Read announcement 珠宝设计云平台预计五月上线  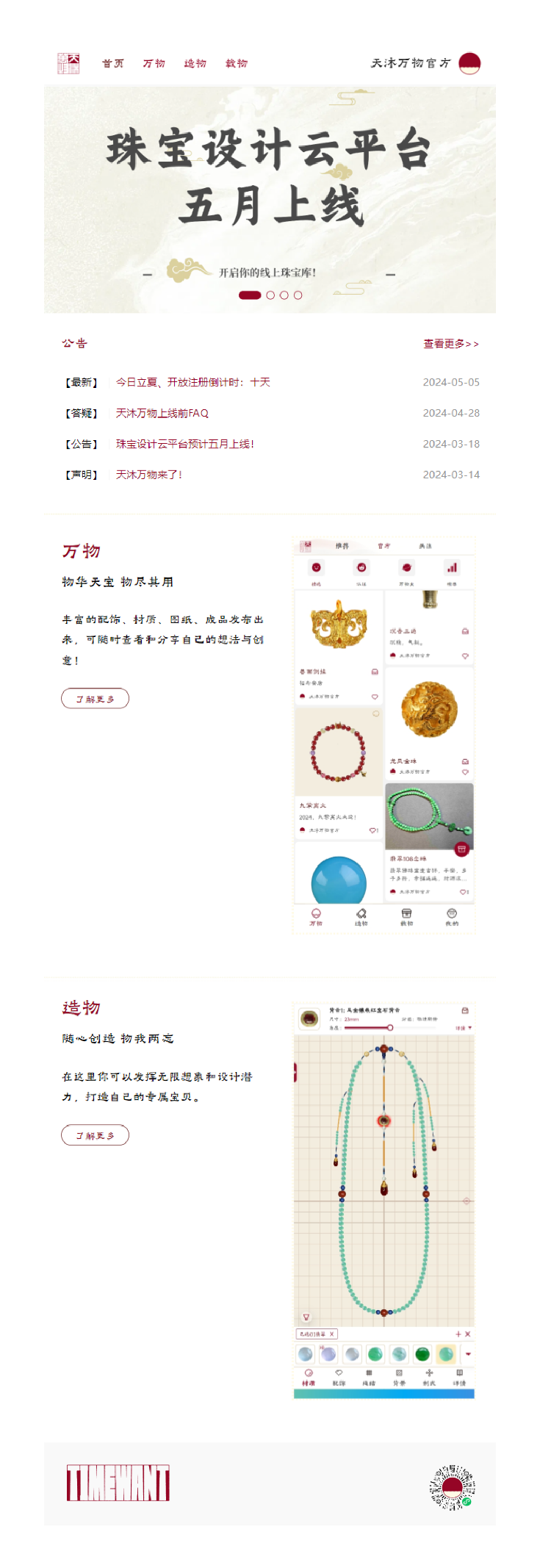pyautogui.click(x=184, y=444)
